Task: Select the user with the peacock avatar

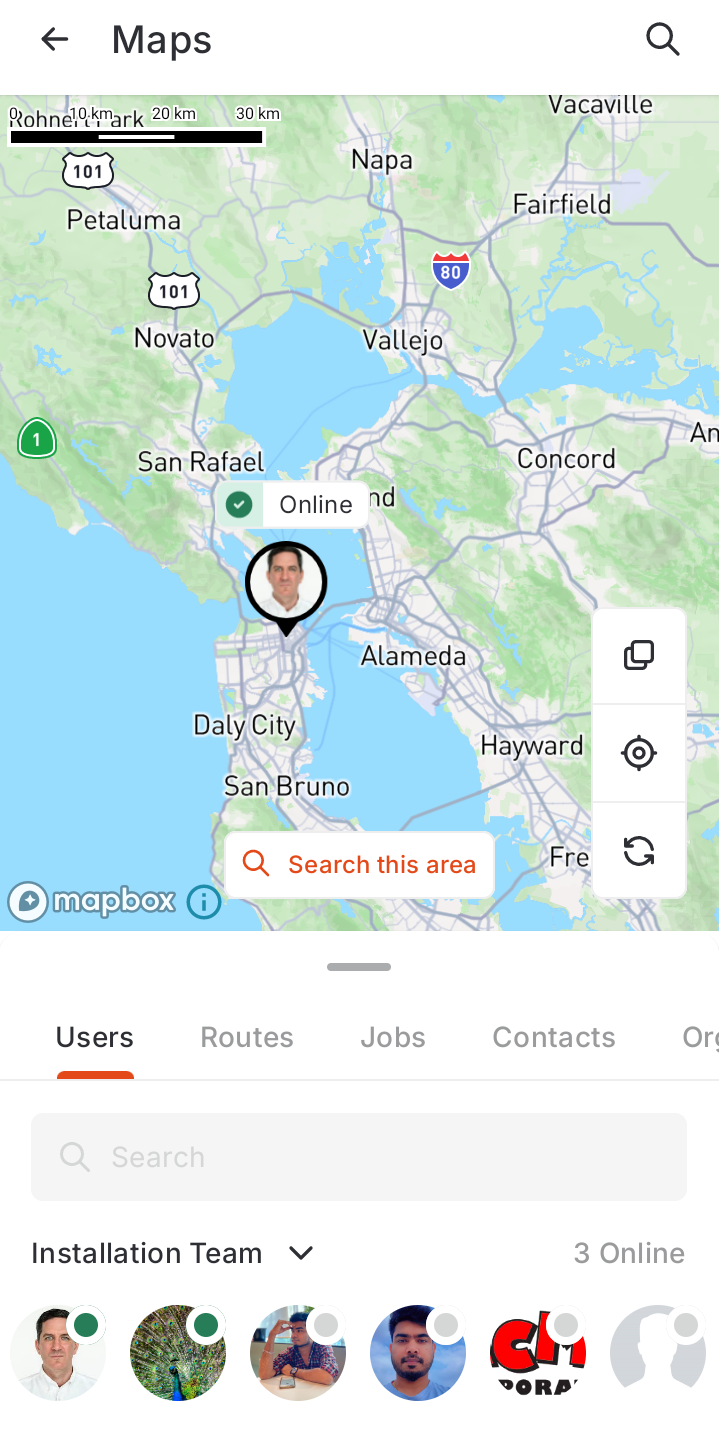Action: (177, 1353)
